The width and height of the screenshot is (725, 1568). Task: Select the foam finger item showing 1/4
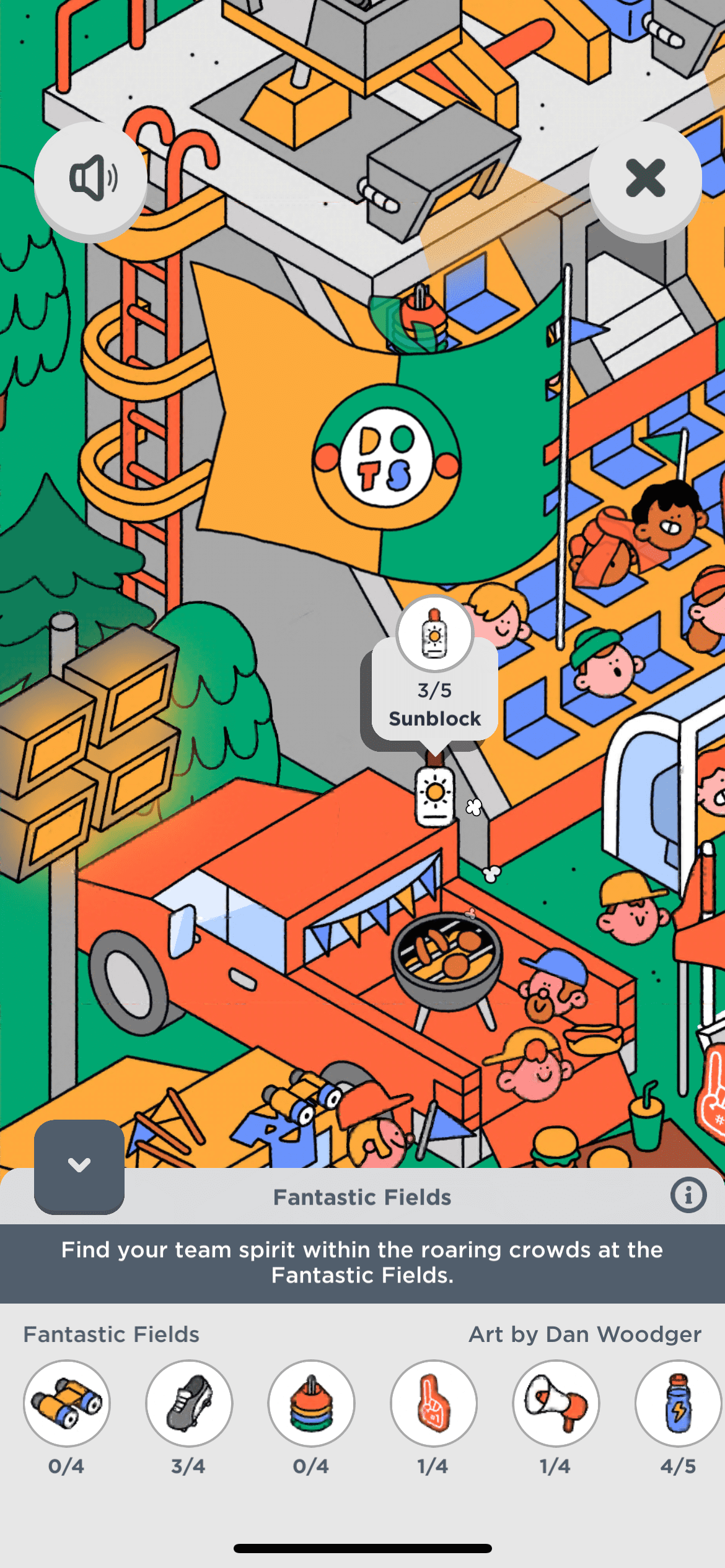(433, 1403)
